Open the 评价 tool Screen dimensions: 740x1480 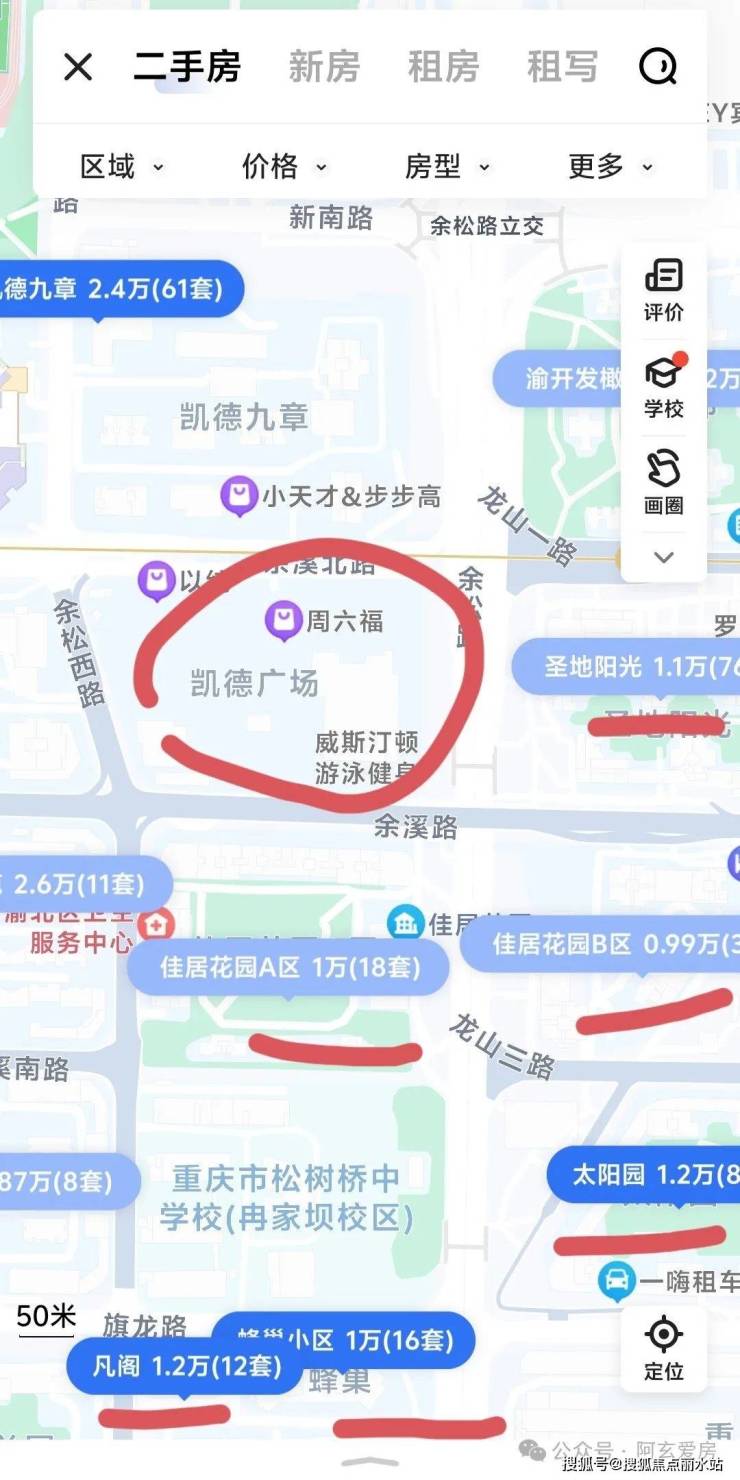(664, 290)
